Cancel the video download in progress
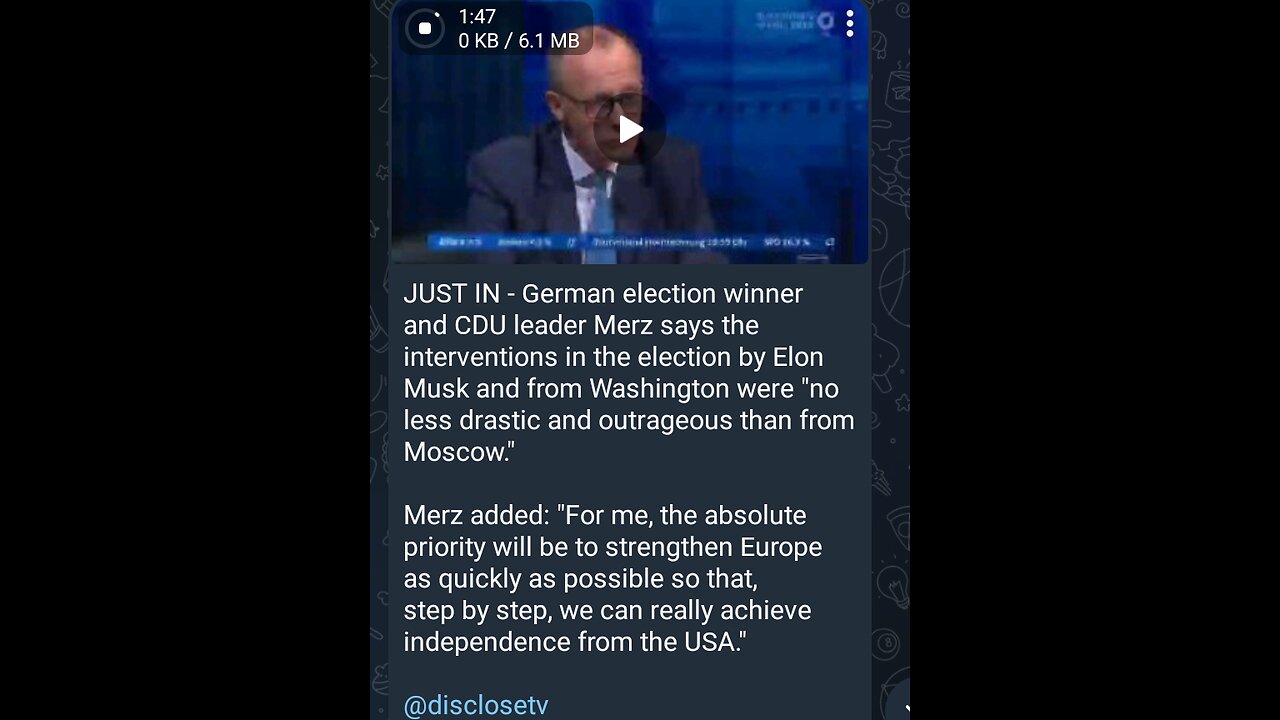 tap(425, 28)
